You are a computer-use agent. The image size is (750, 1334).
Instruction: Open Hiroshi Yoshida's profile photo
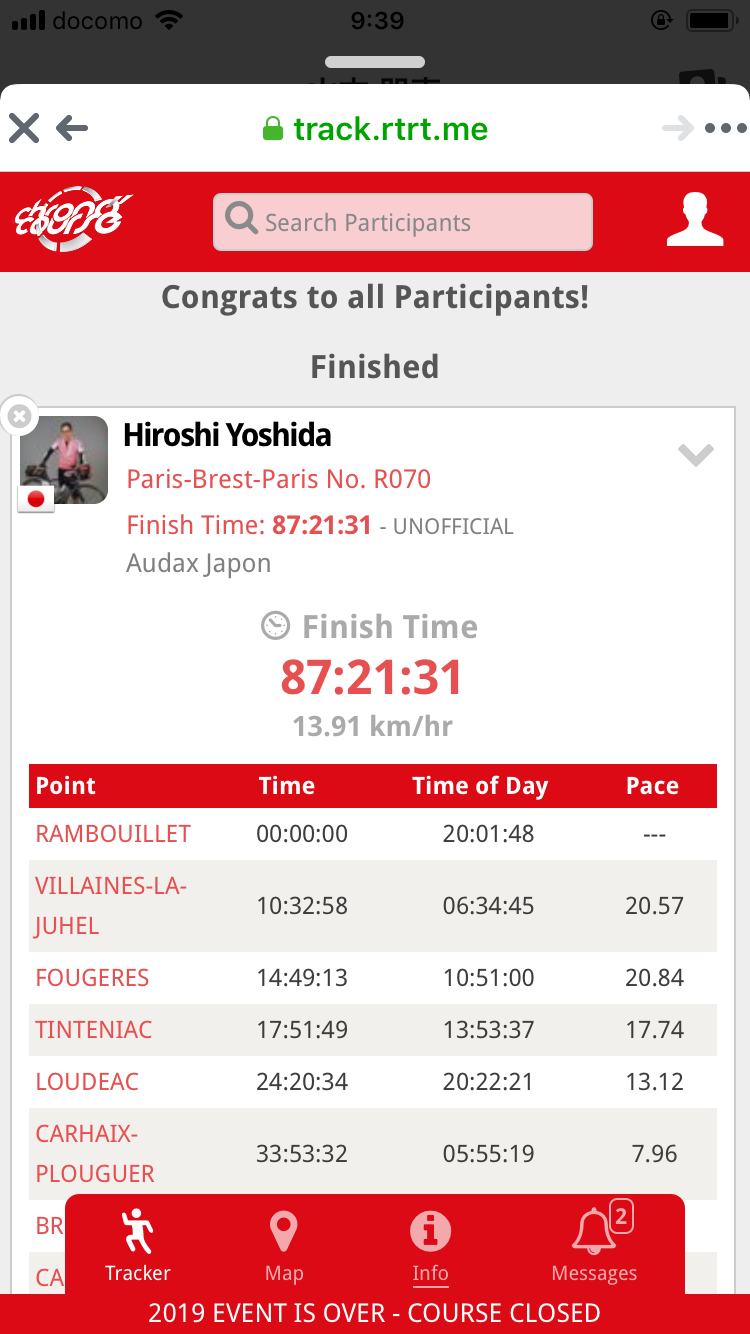pos(64,460)
